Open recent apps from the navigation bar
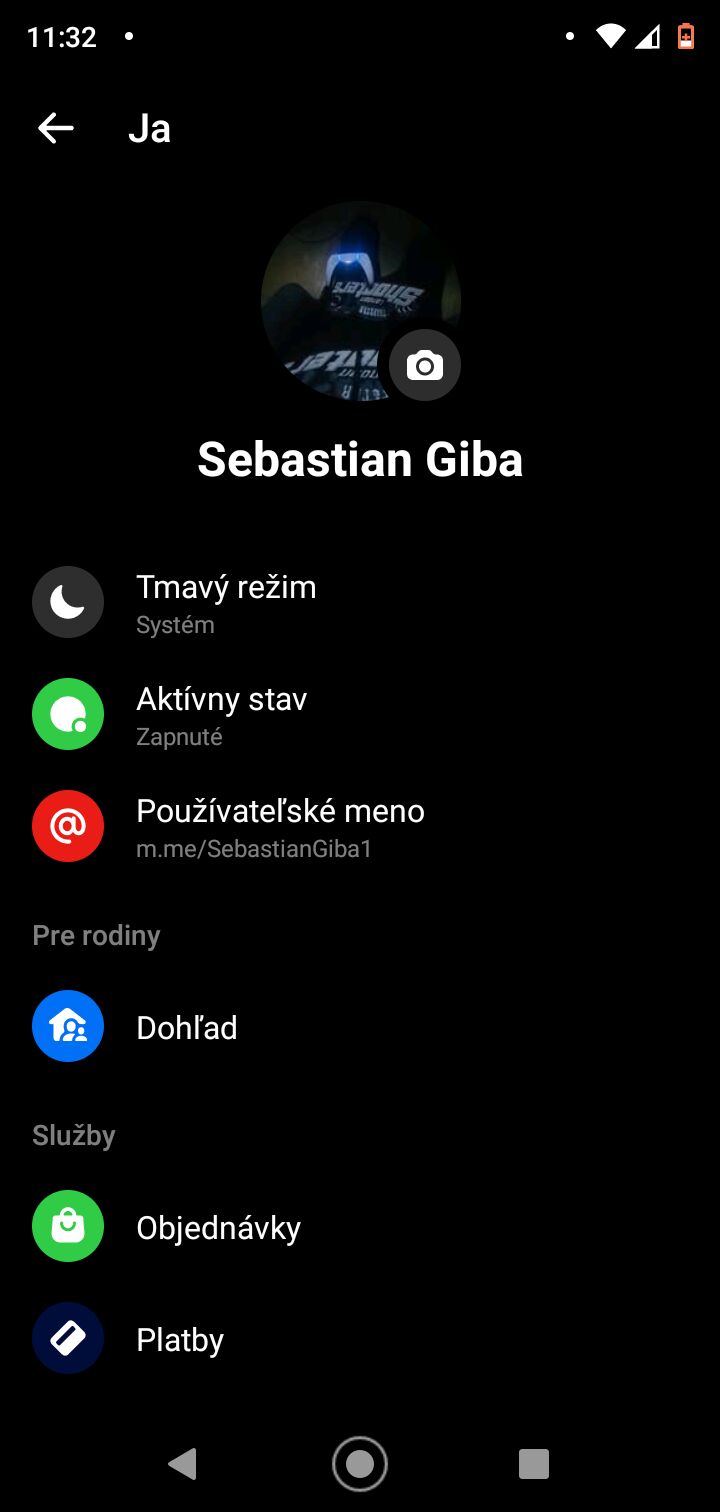The width and height of the screenshot is (720, 1512). [534, 1464]
